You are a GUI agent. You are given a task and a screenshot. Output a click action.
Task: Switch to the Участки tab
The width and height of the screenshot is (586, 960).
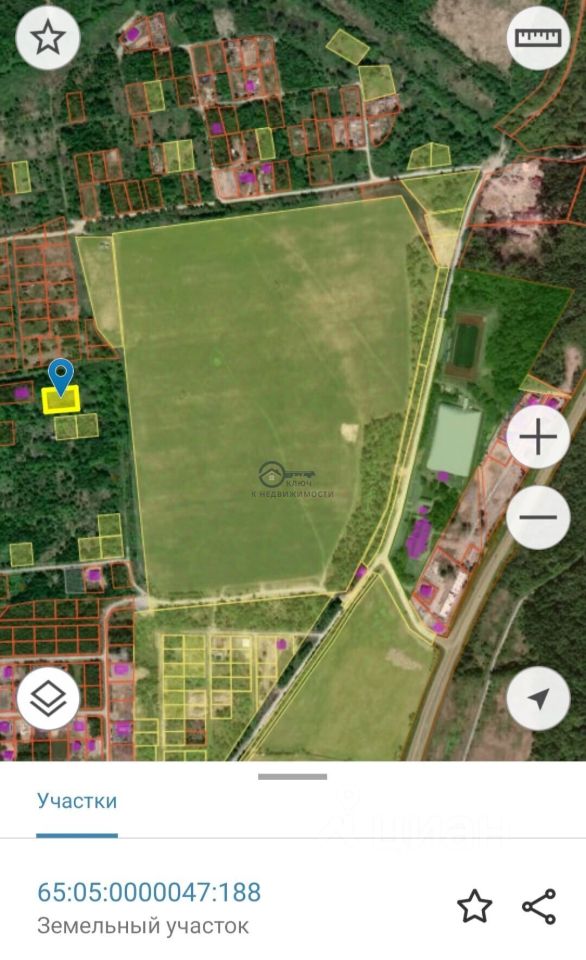click(77, 801)
